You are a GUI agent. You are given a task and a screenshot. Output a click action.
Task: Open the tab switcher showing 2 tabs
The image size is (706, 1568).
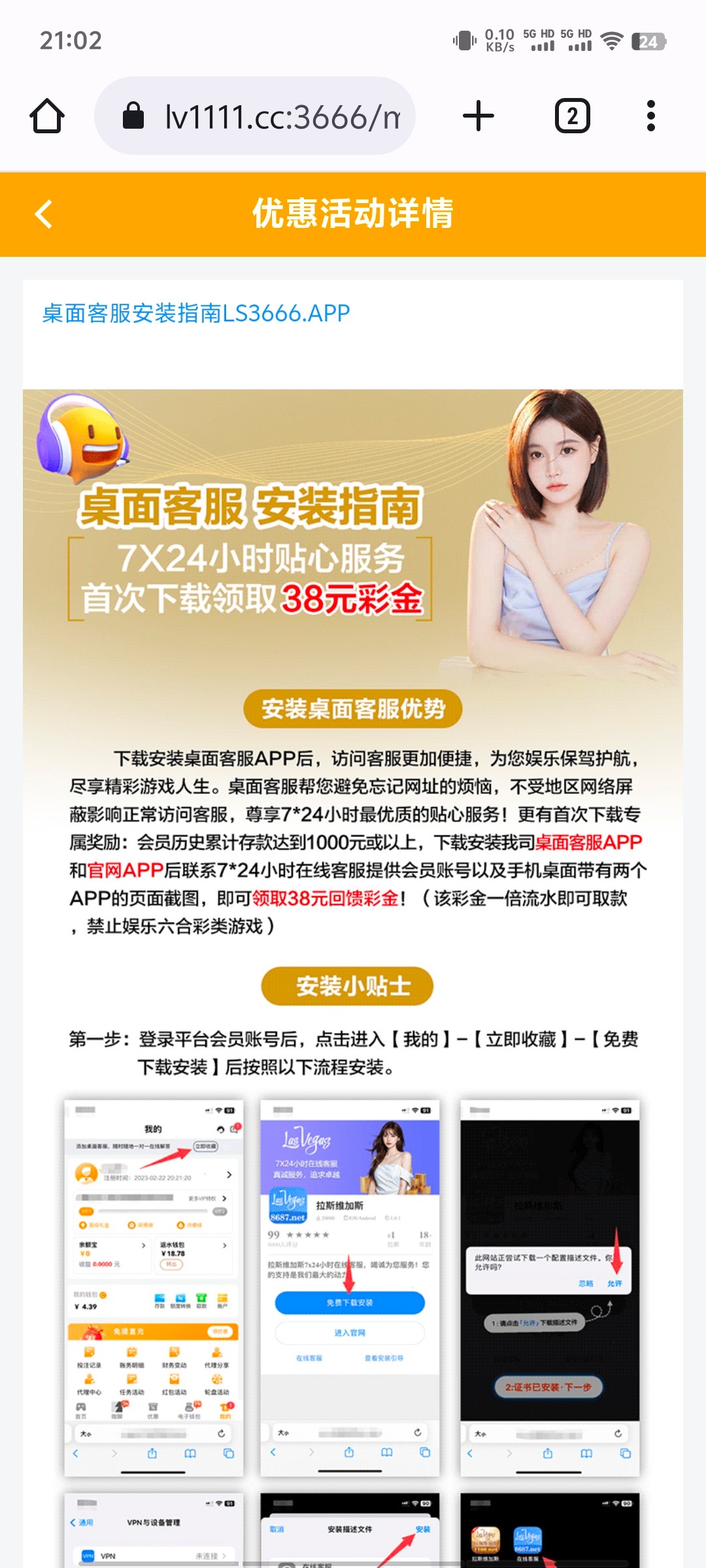tap(572, 116)
